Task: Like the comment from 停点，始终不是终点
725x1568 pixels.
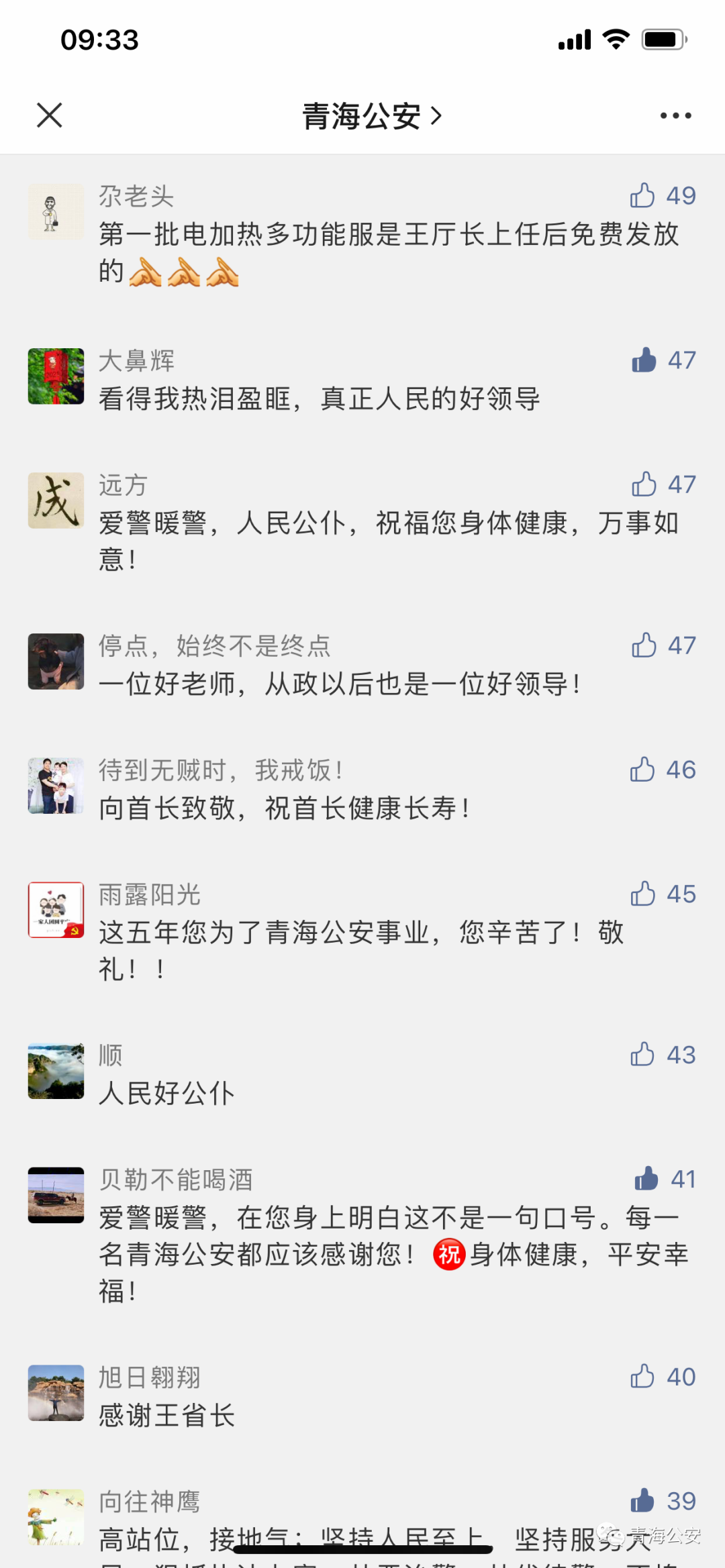Action: (x=644, y=645)
